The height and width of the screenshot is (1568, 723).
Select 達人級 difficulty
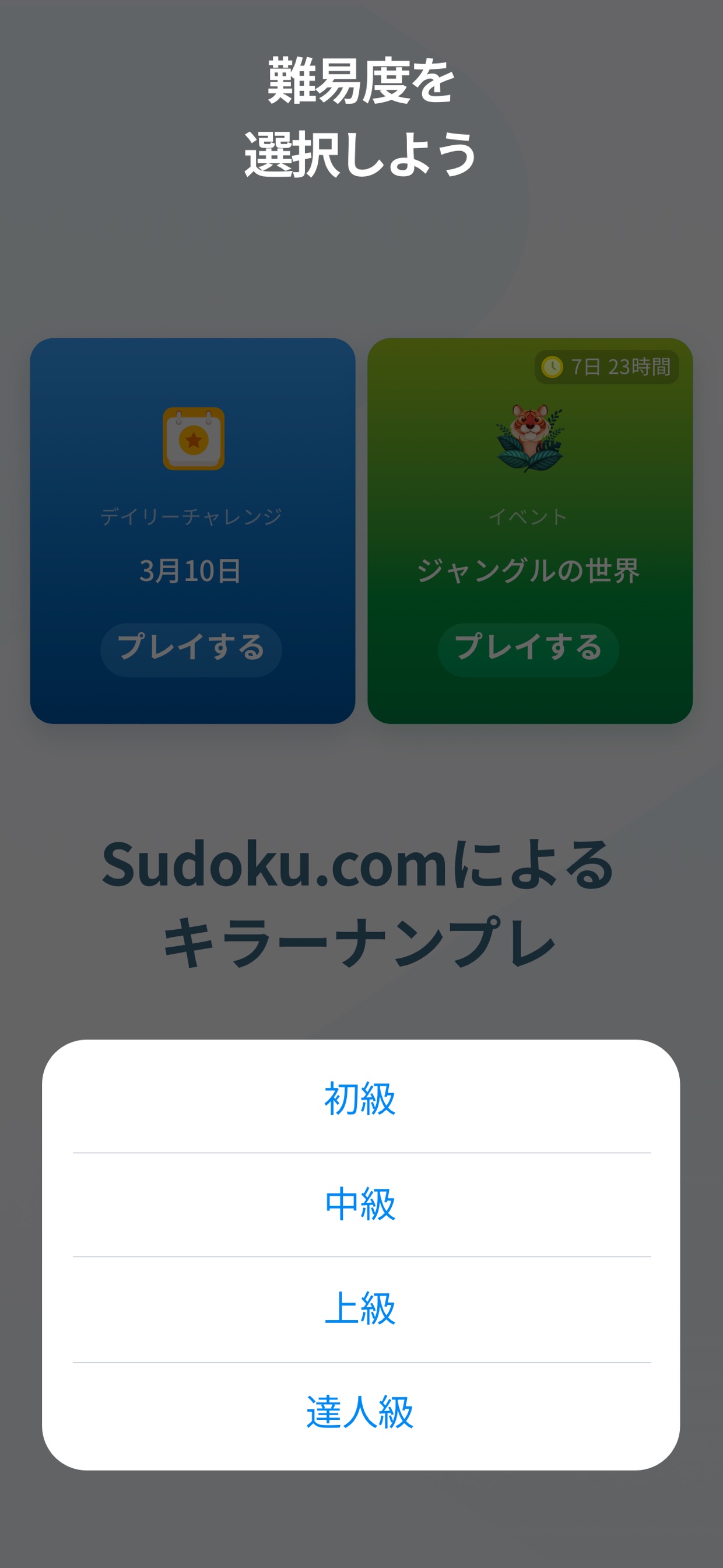361,1411
